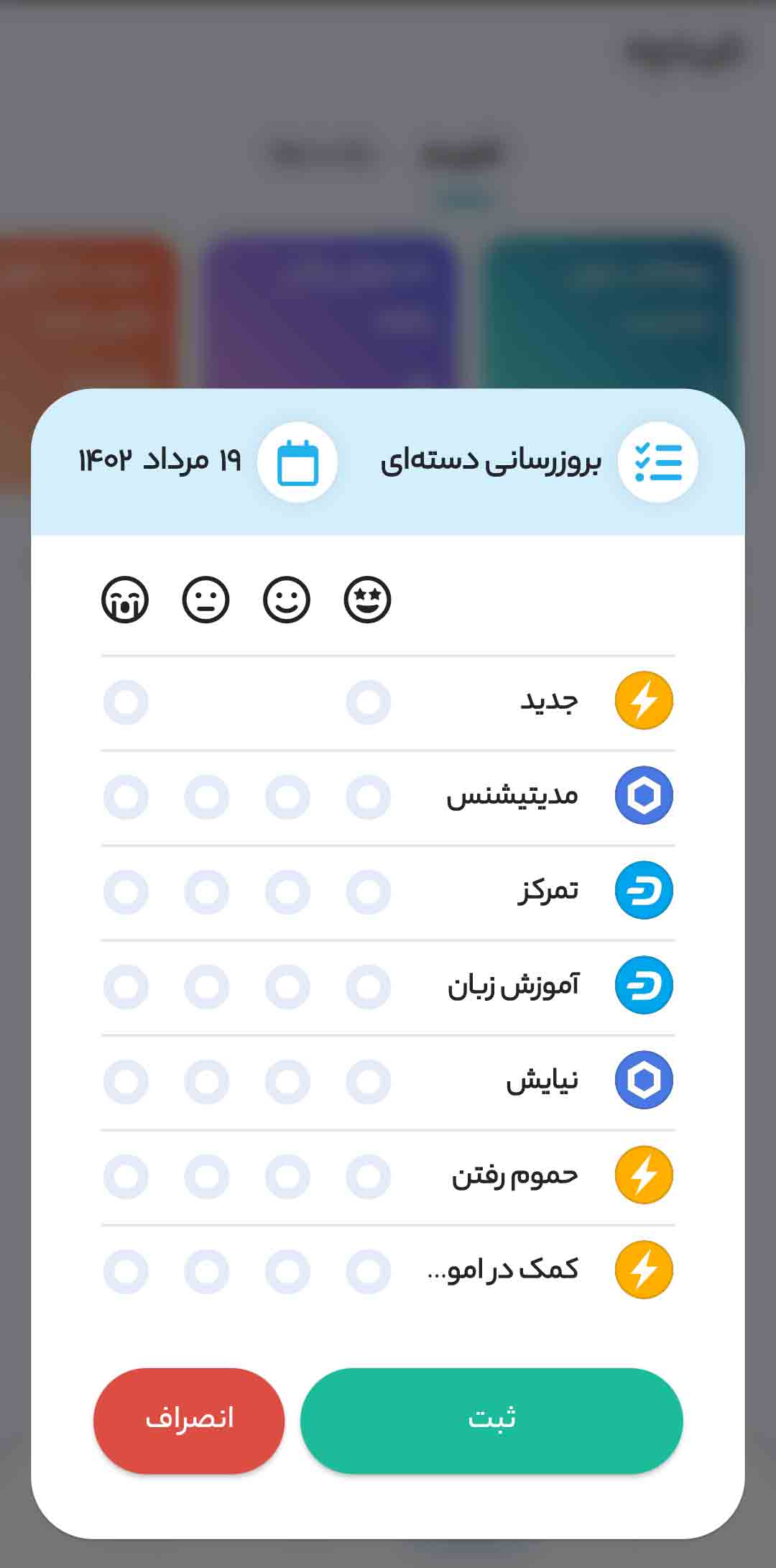Tap the ثبت submit button
Viewport: 776px width, 1568px height.
click(491, 1420)
